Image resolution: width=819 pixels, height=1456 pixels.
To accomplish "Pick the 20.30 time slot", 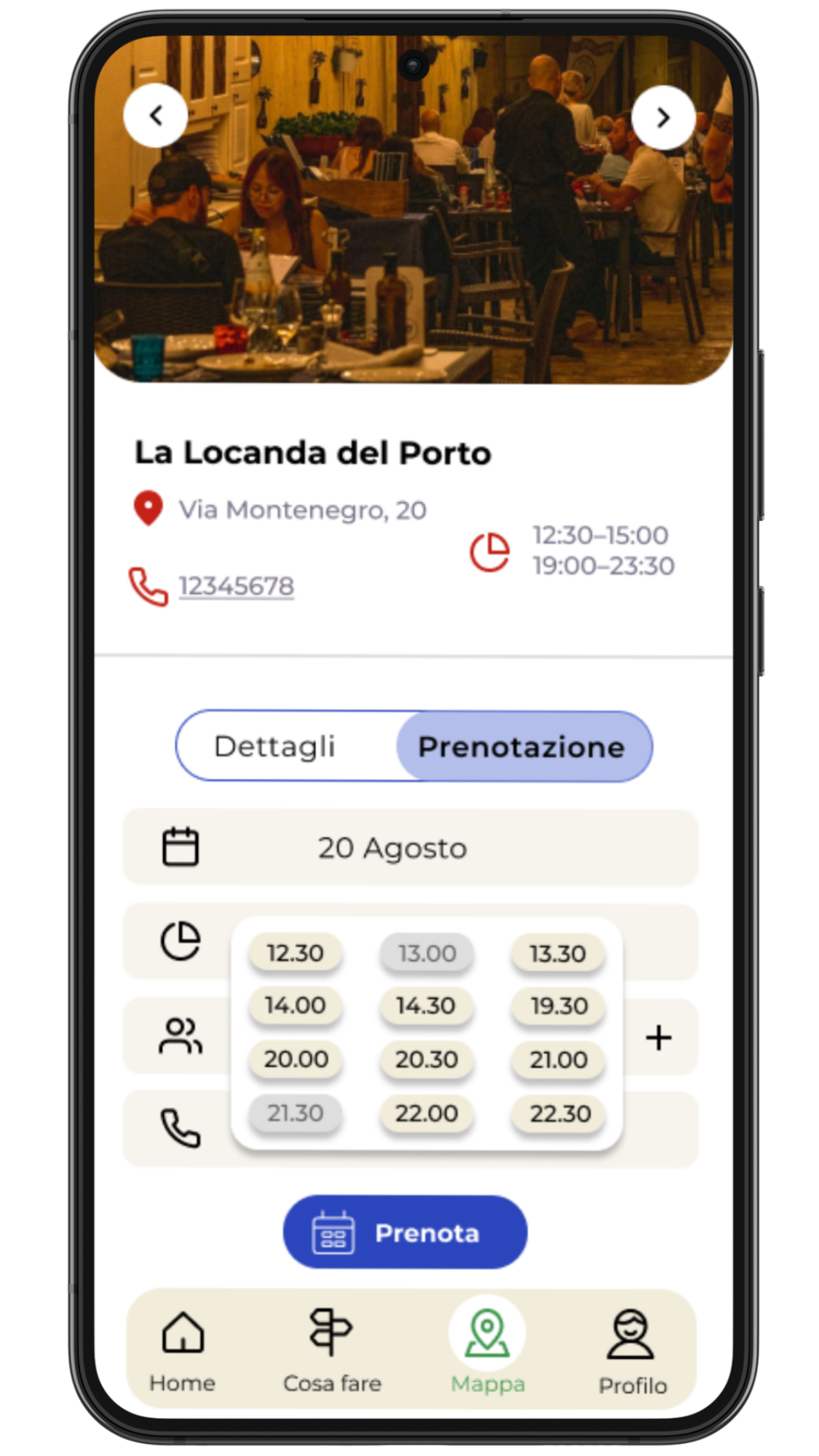I will point(426,1059).
